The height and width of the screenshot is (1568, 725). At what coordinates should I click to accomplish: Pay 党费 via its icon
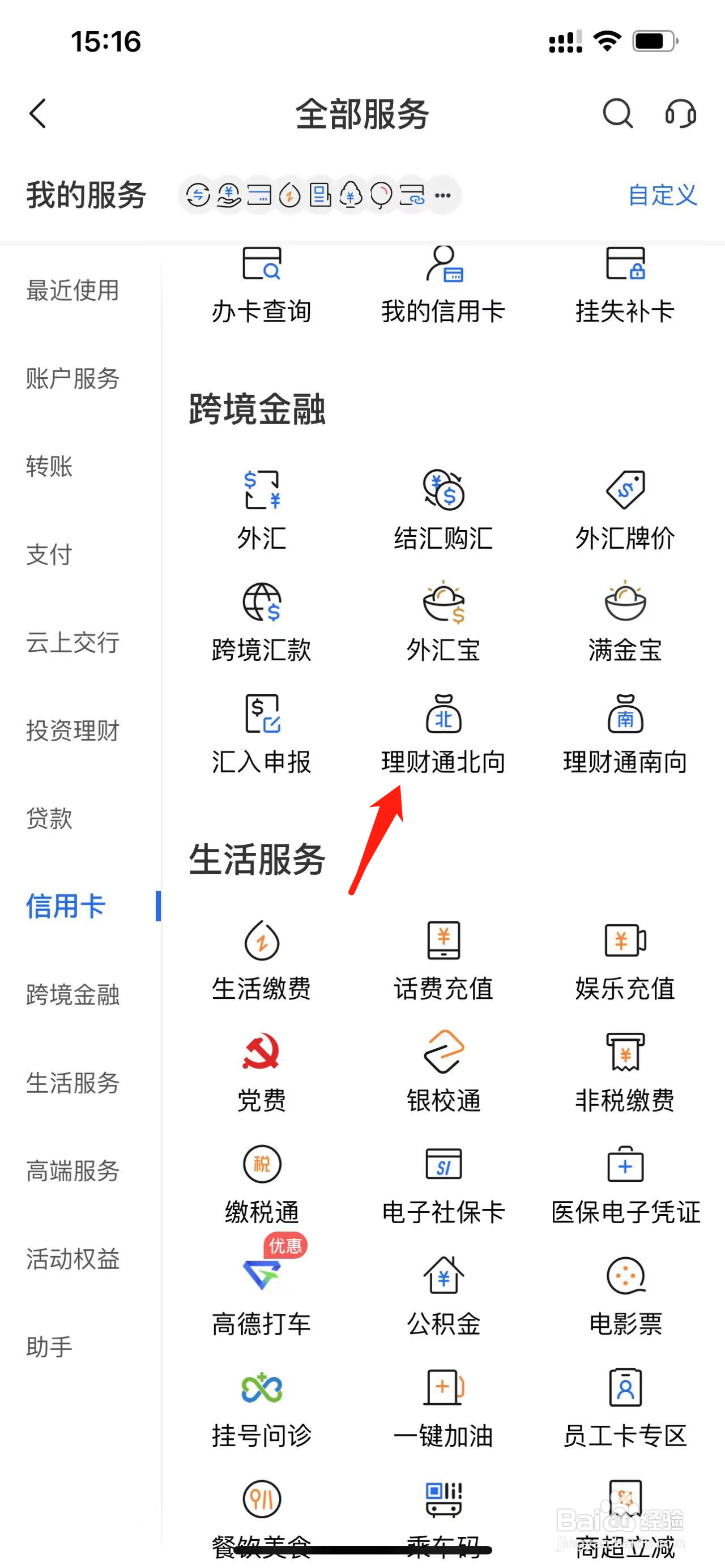click(x=261, y=1073)
